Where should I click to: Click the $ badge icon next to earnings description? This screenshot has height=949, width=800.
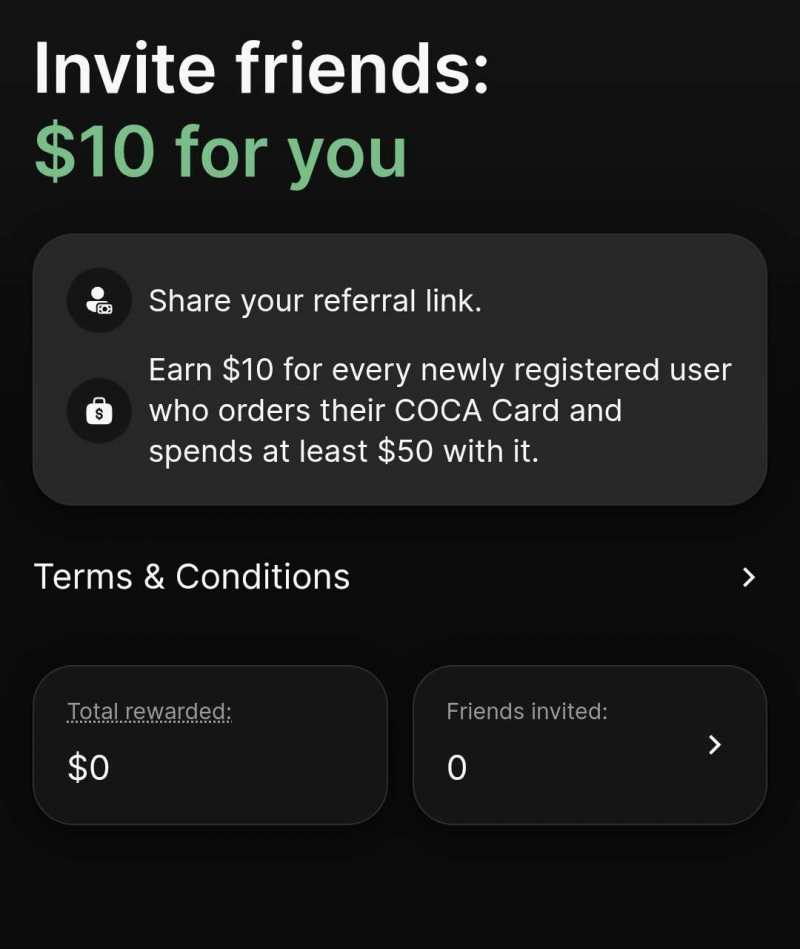point(98,410)
